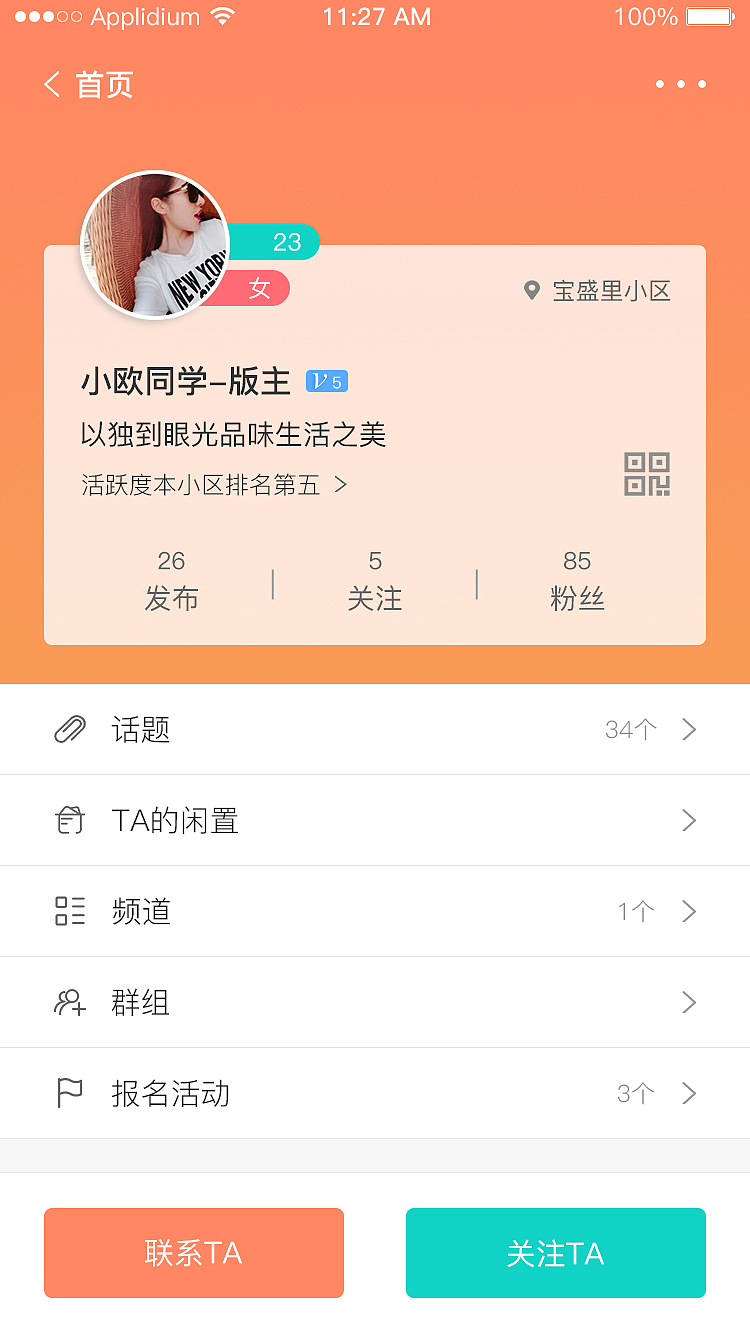The width and height of the screenshot is (750, 1334).
Task: Select the 报名活动 flag icon
Action: point(68,1093)
